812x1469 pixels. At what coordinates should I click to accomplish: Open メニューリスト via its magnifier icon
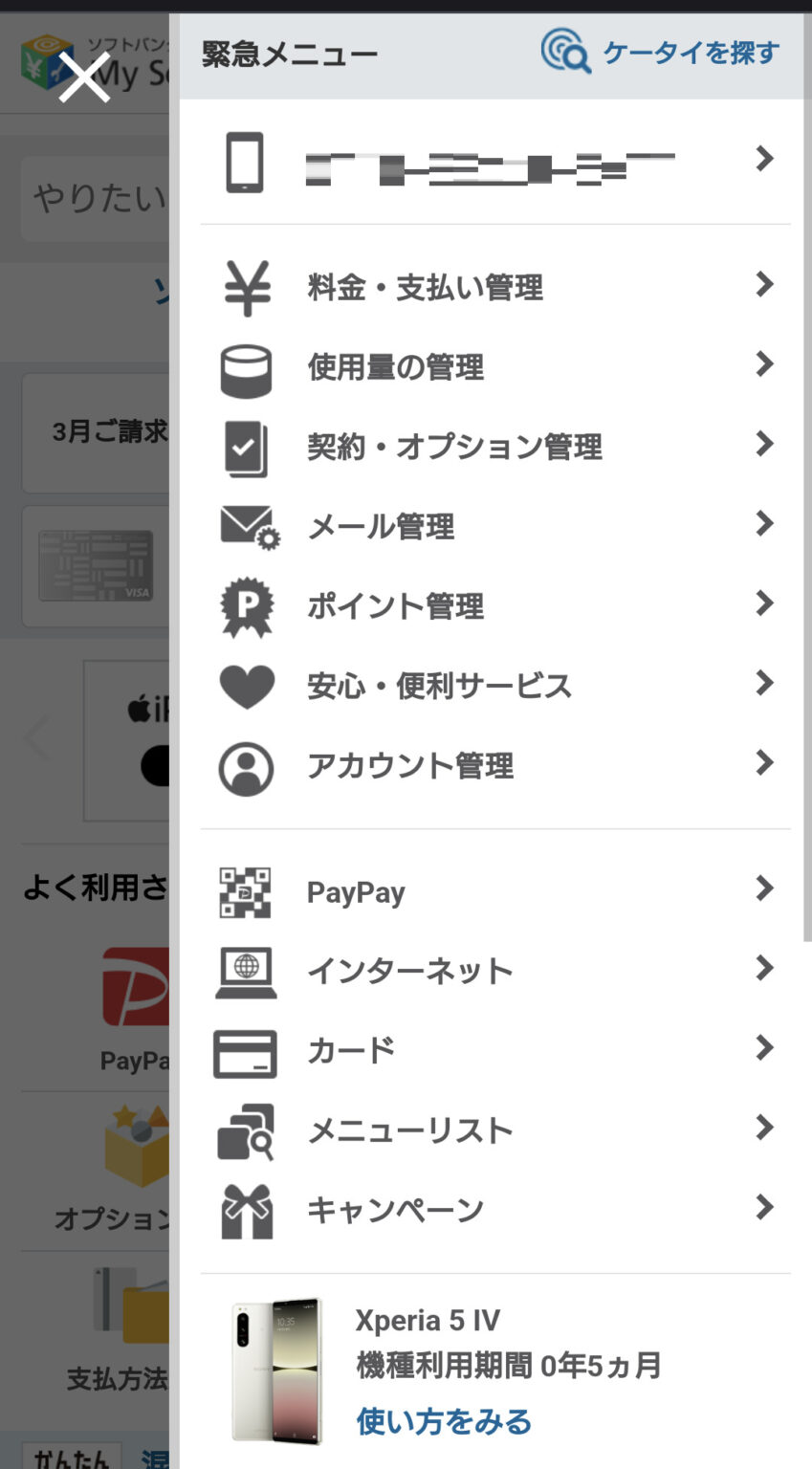pos(247,1129)
